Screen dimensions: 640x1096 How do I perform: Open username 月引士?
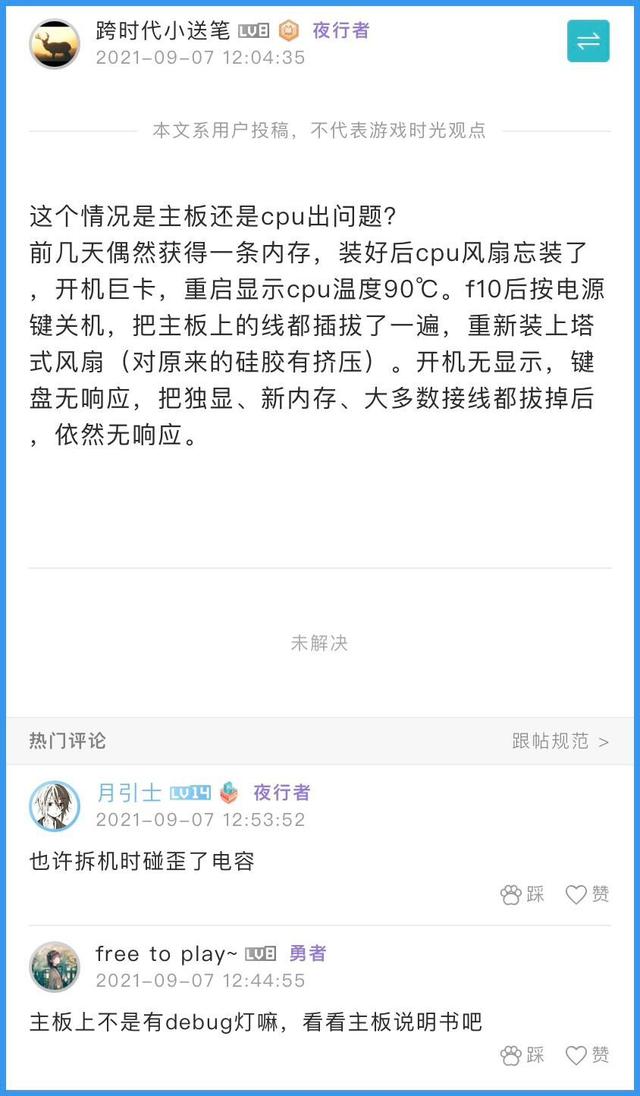click(x=129, y=793)
